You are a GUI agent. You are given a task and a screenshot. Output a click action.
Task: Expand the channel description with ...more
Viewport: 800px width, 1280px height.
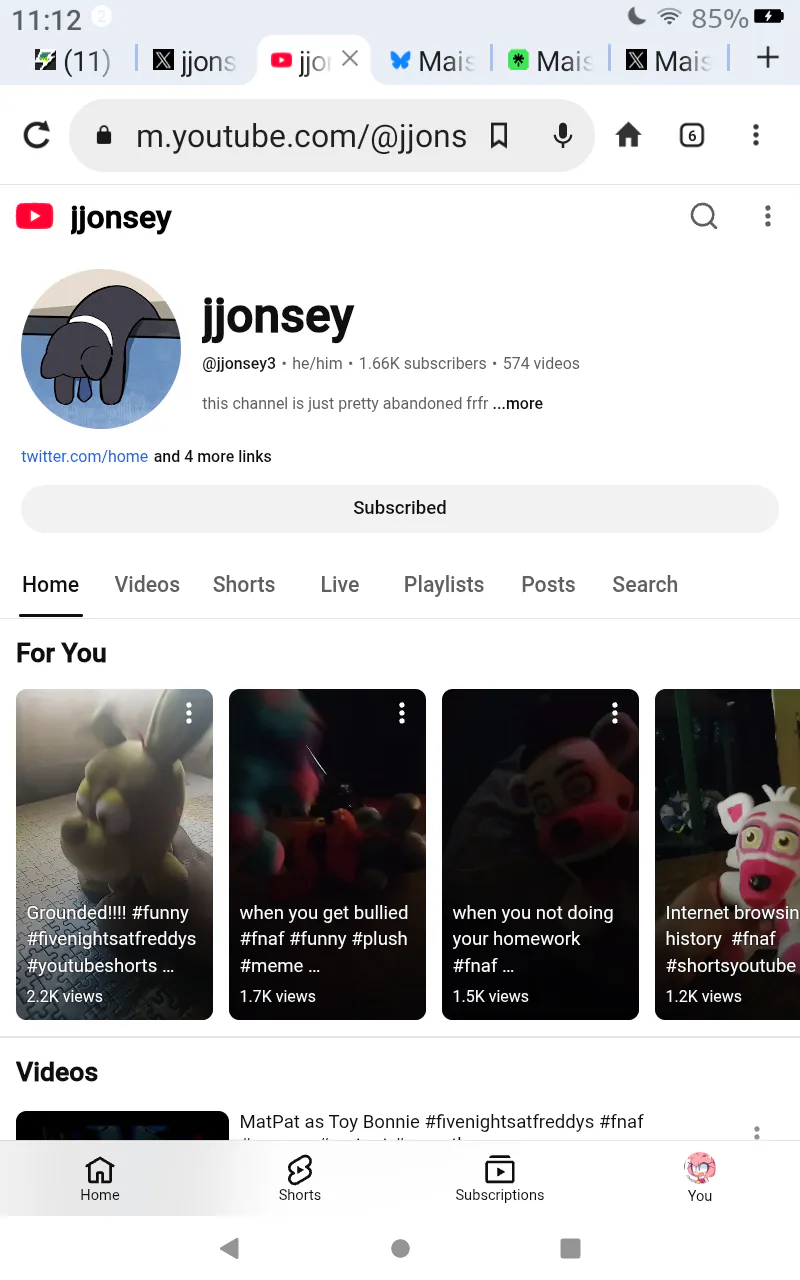coord(518,404)
